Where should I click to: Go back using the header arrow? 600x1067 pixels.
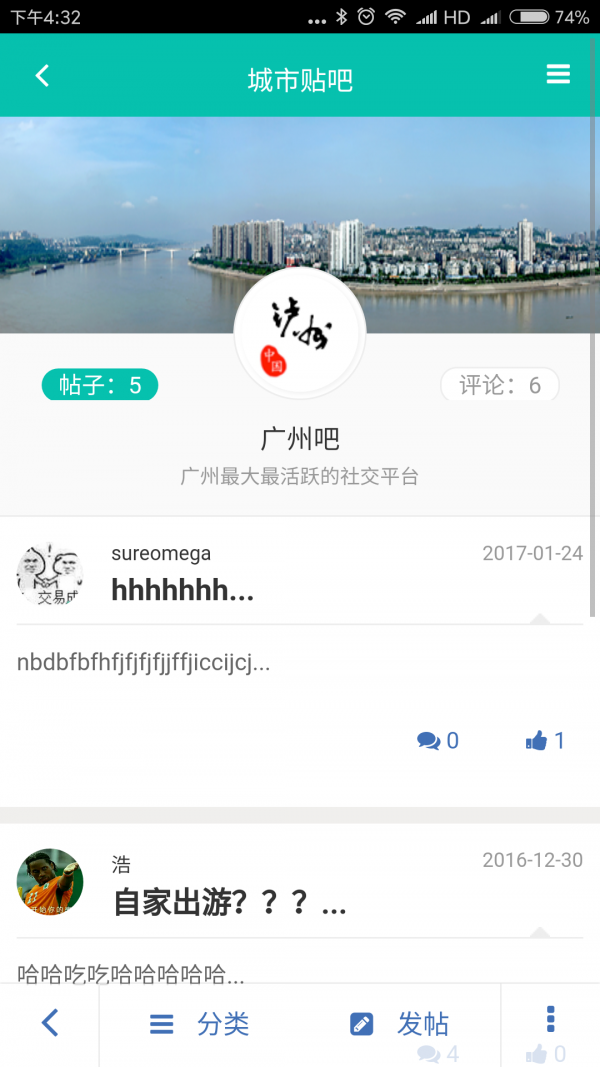pos(42,76)
